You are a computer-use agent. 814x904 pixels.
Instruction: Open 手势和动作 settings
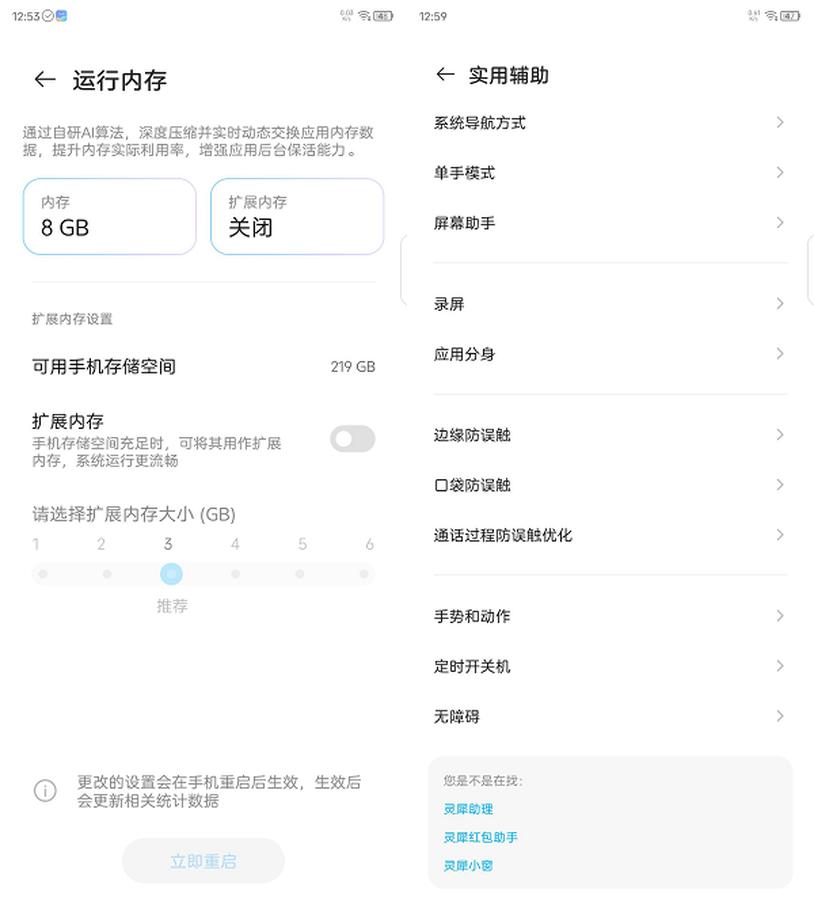pyautogui.click(x=608, y=616)
